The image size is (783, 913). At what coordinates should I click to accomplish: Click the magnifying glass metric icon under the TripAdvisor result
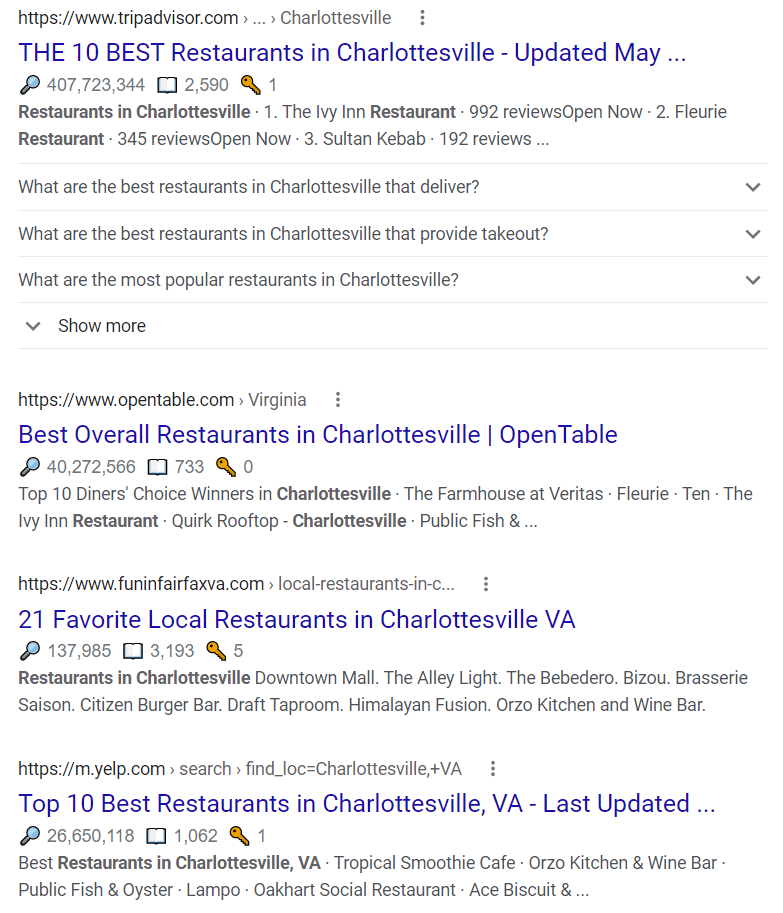pyautogui.click(x=30, y=85)
